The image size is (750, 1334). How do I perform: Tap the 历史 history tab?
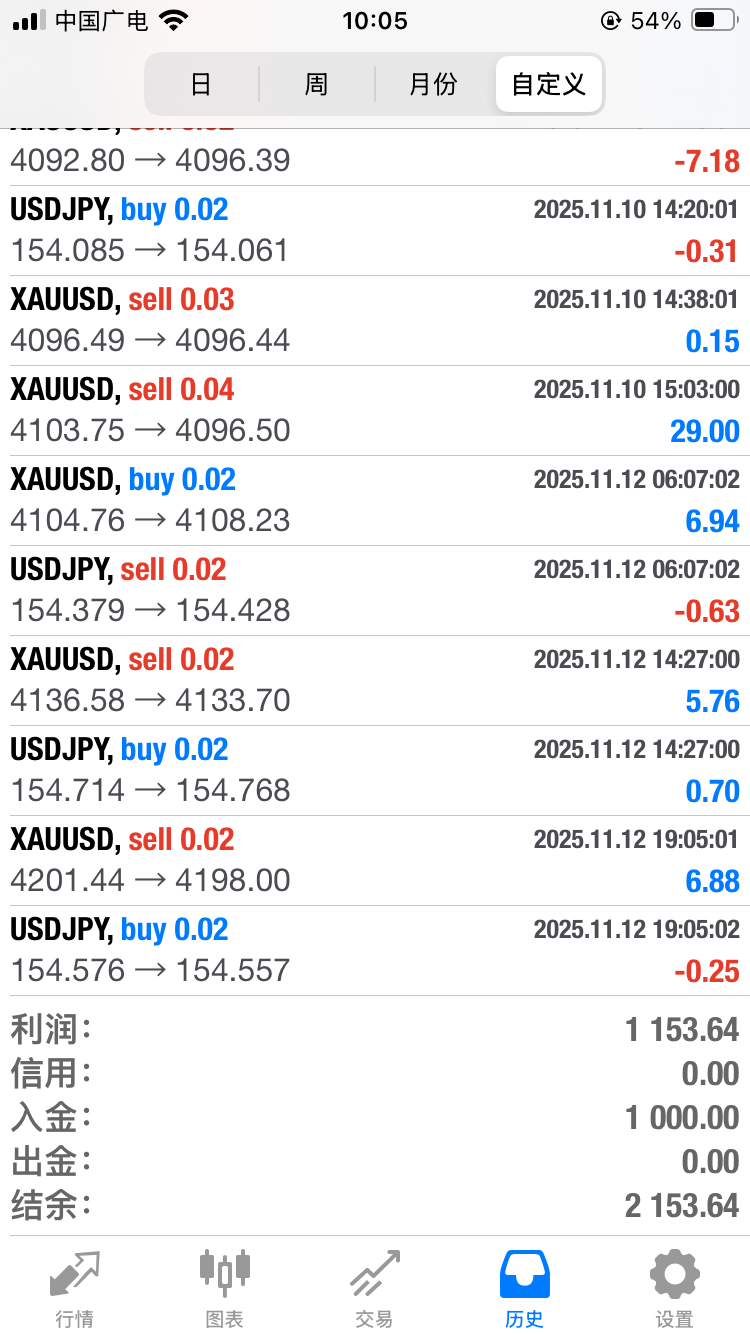pyautogui.click(x=524, y=1288)
